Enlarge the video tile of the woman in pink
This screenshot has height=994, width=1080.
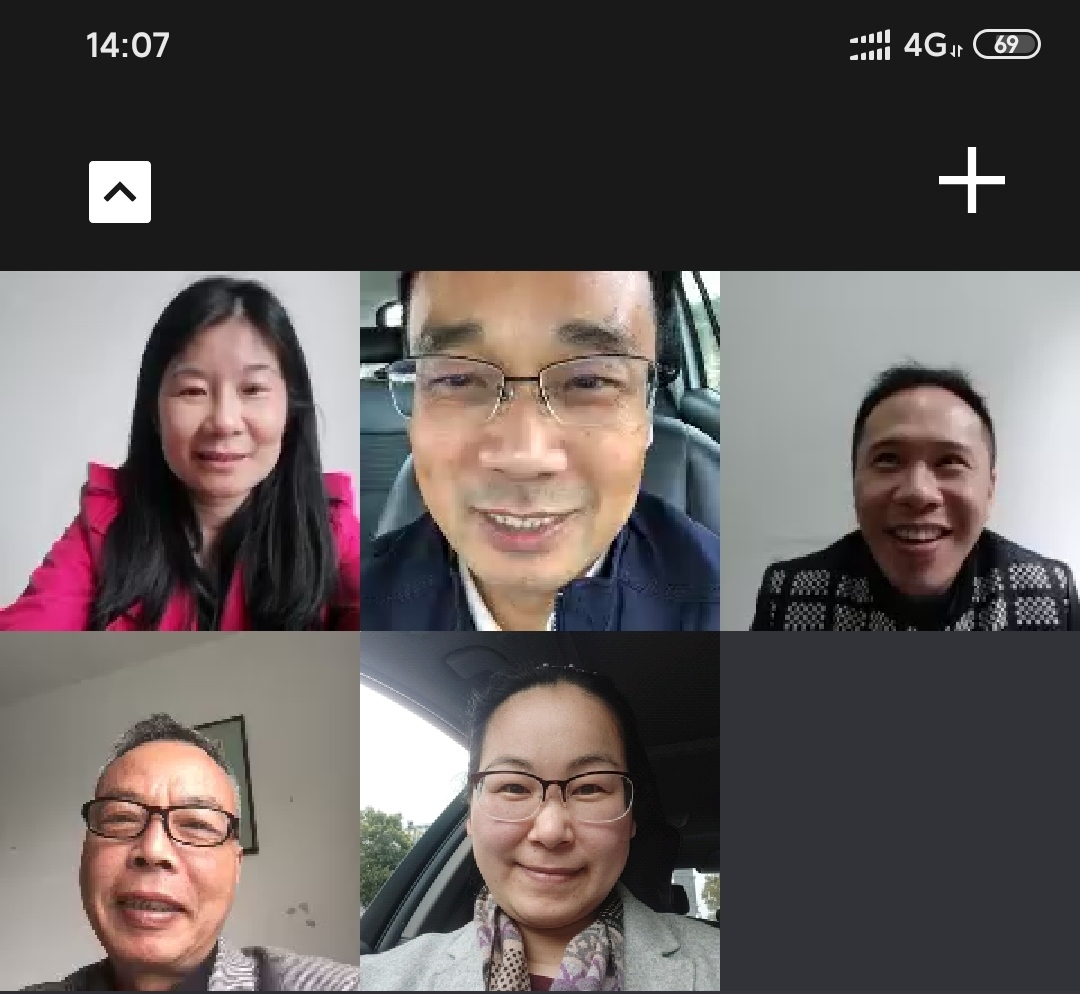point(180,451)
